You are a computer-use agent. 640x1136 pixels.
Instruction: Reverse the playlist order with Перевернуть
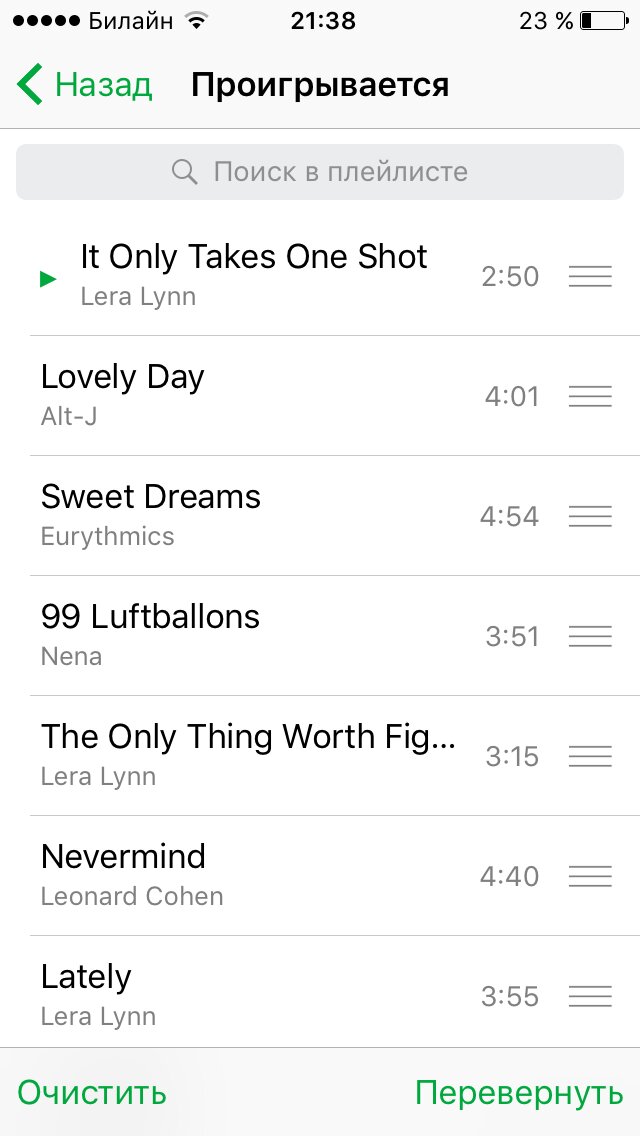tap(519, 1092)
